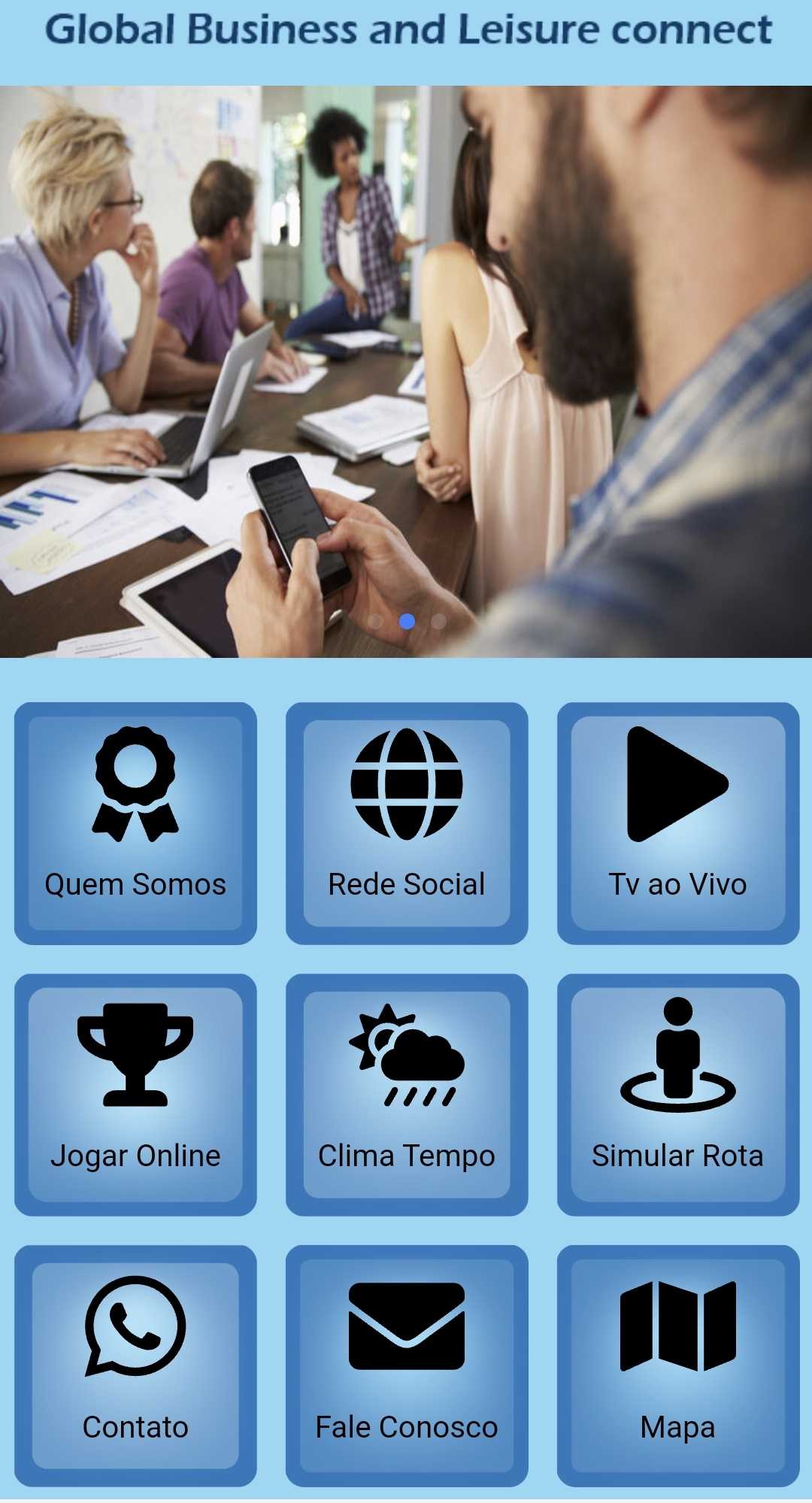
Task: Select the globe icon for Rede Social
Action: tap(406, 784)
